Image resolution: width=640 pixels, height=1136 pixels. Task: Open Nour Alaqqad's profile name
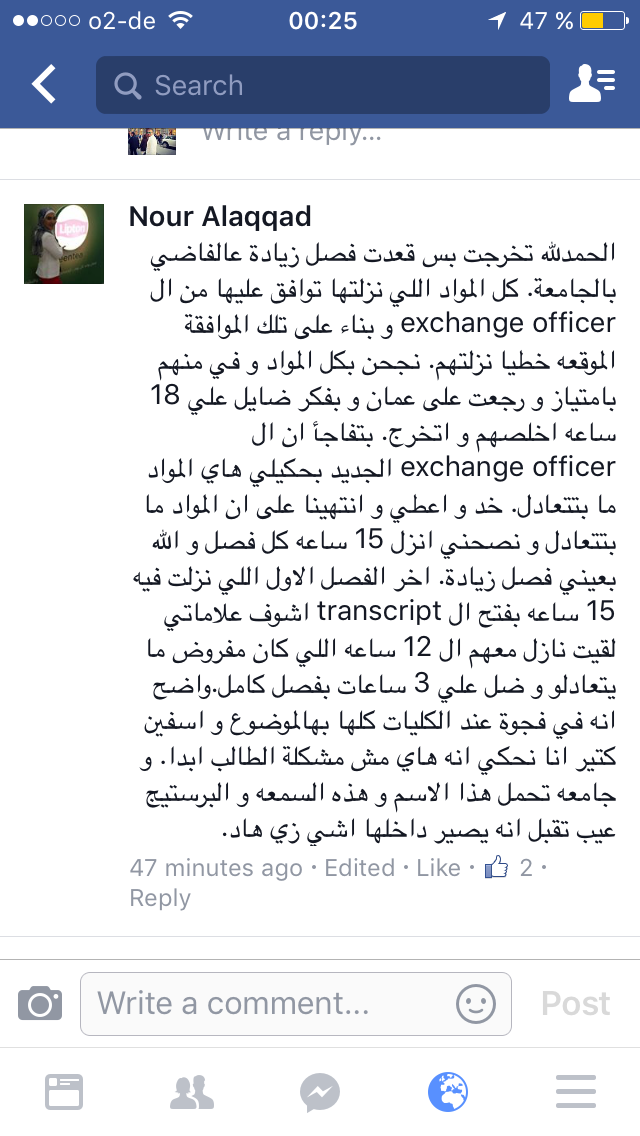click(220, 217)
